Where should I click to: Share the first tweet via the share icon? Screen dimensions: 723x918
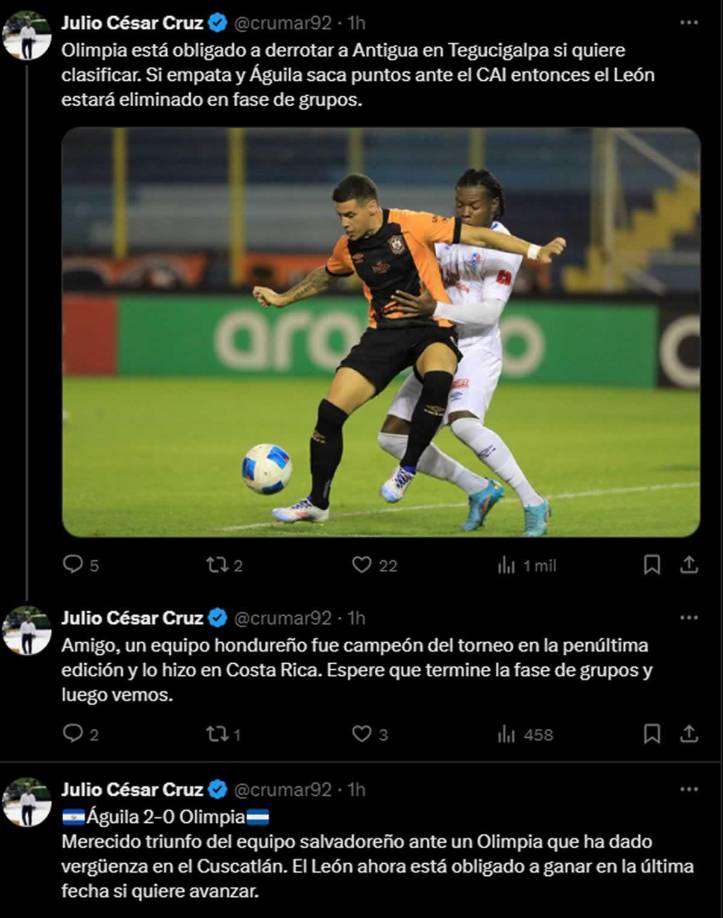point(690,564)
